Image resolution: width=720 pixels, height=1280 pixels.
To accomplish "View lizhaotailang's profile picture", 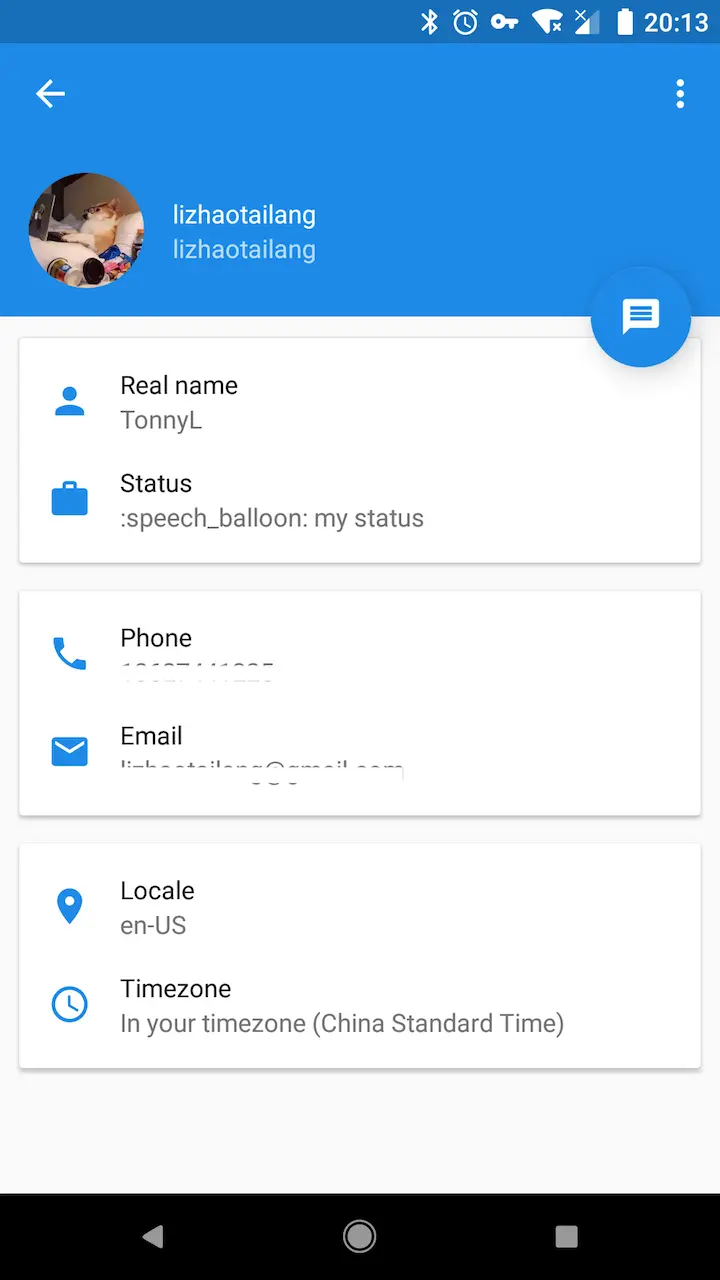I will 87,231.
